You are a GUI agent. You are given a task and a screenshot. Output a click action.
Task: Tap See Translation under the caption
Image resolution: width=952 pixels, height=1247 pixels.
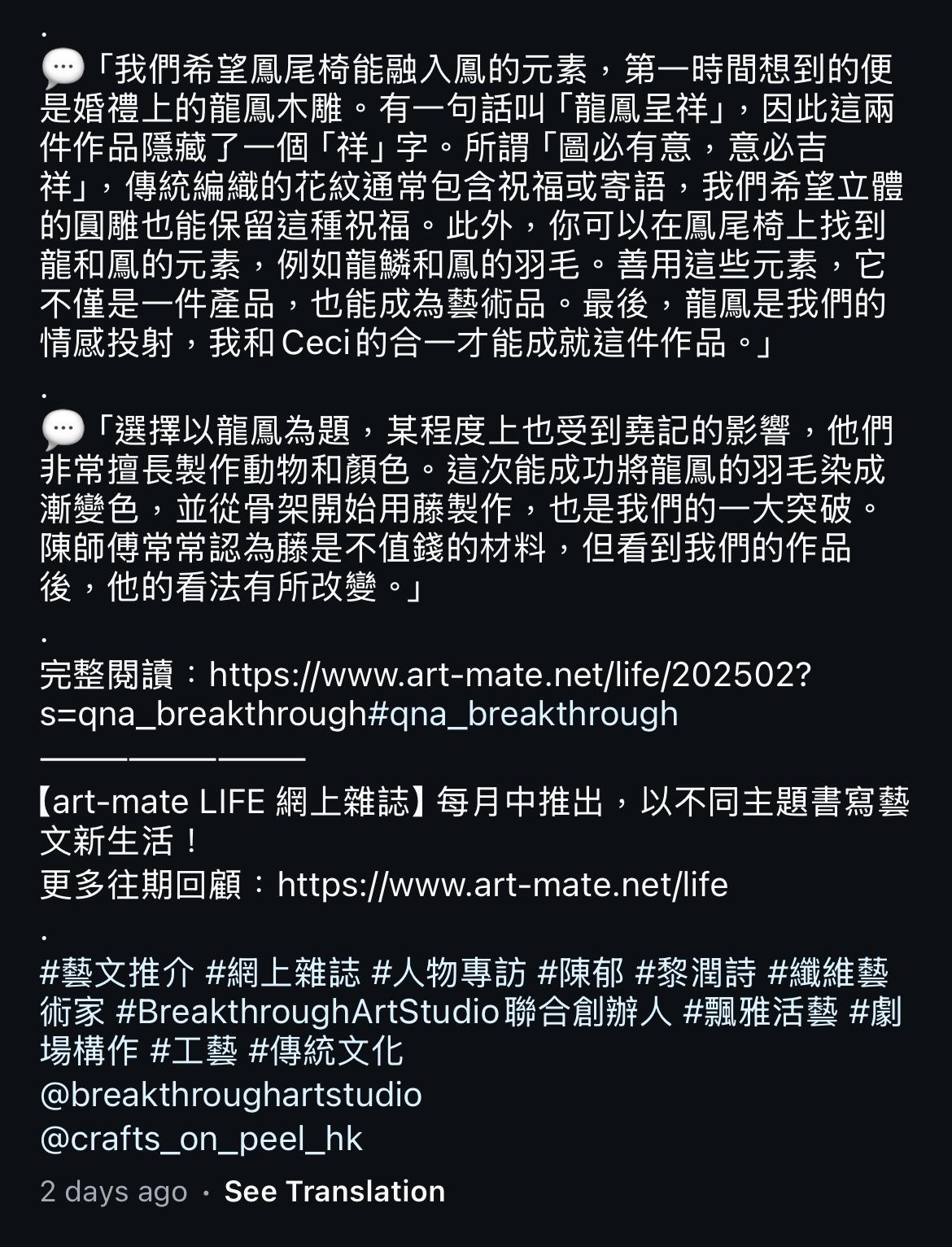pos(334,1192)
